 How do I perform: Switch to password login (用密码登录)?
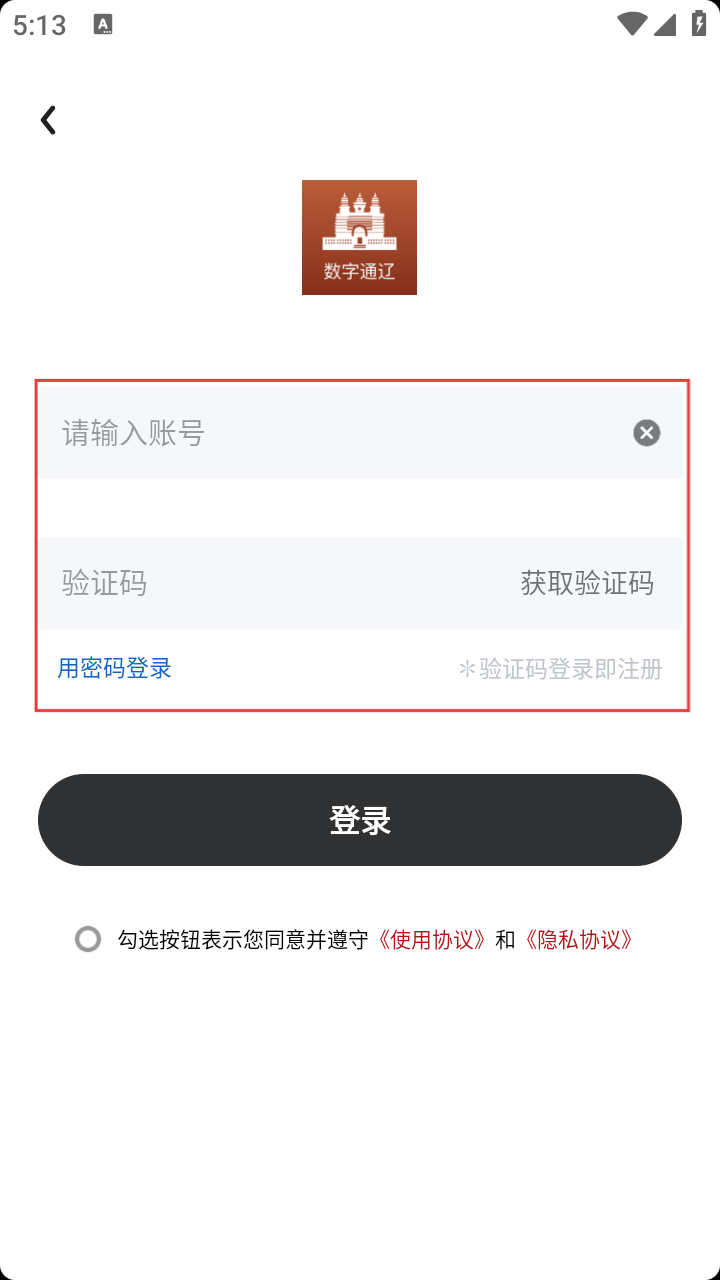click(x=115, y=668)
